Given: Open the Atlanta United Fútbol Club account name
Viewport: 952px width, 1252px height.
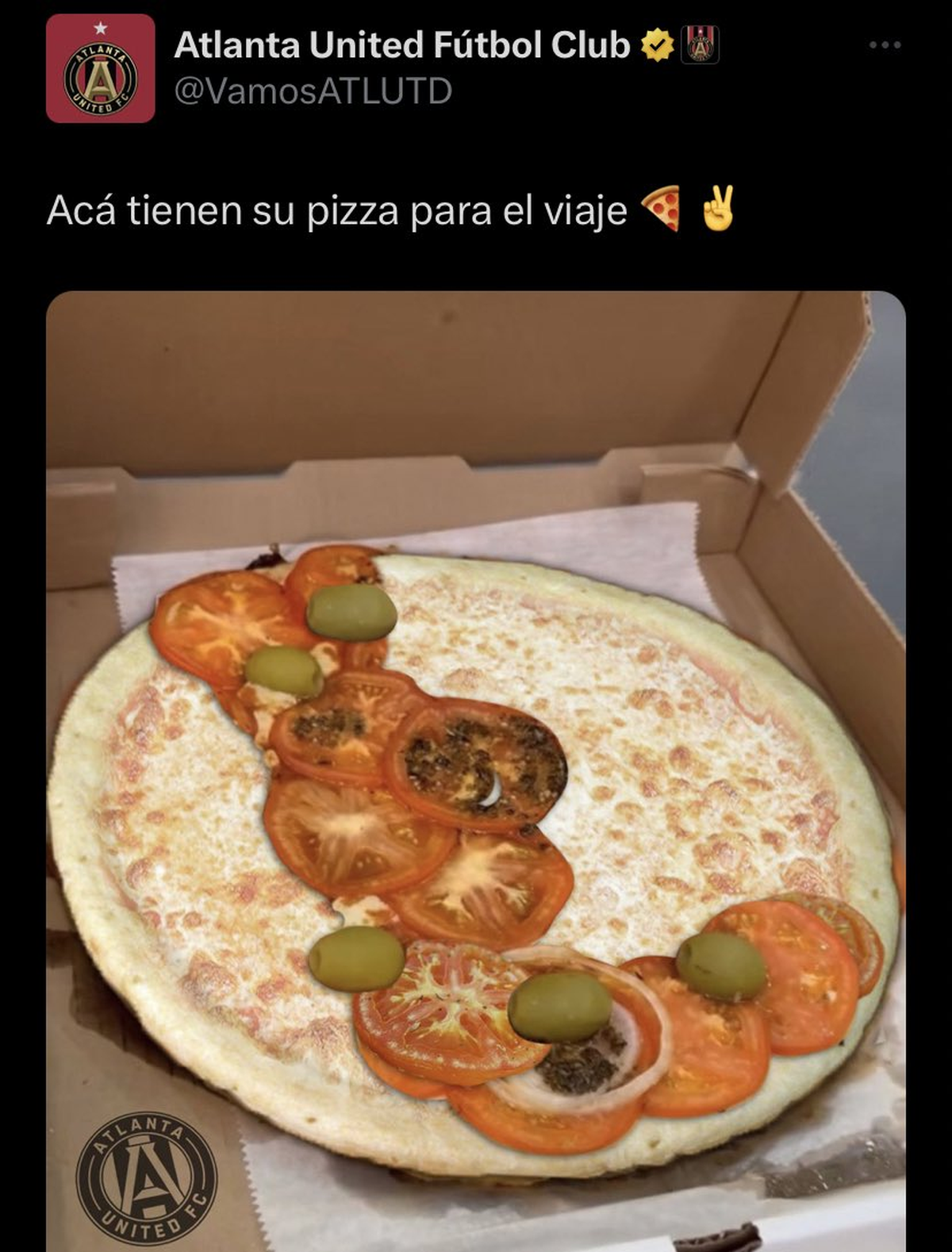Looking at the screenshot, I should coord(401,45).
